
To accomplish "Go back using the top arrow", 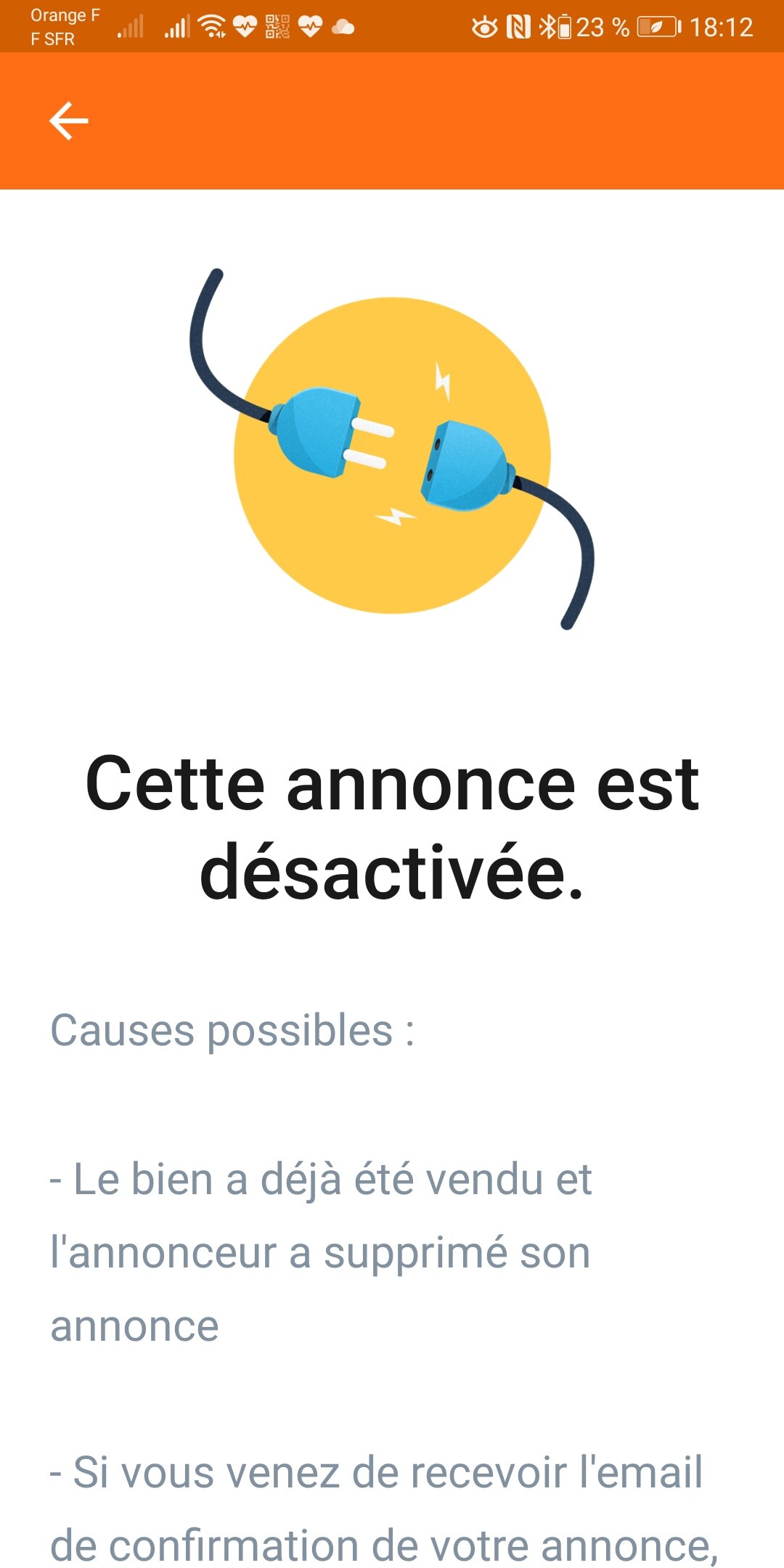I will [x=69, y=121].
